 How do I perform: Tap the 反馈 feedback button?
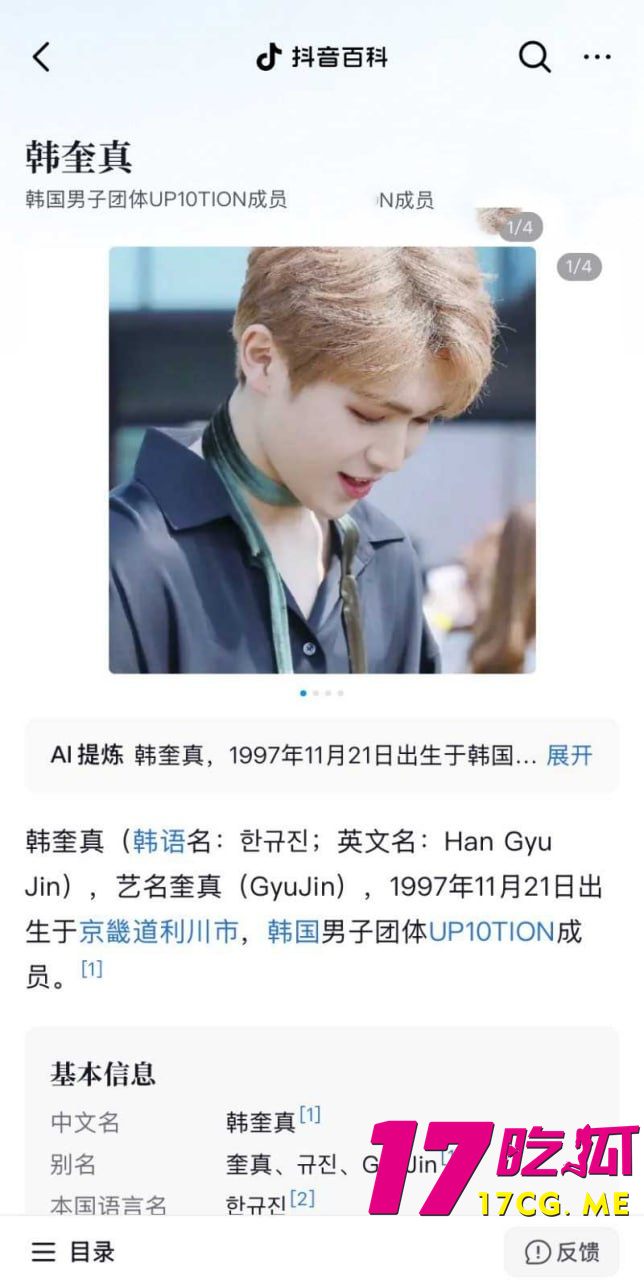tap(563, 1251)
